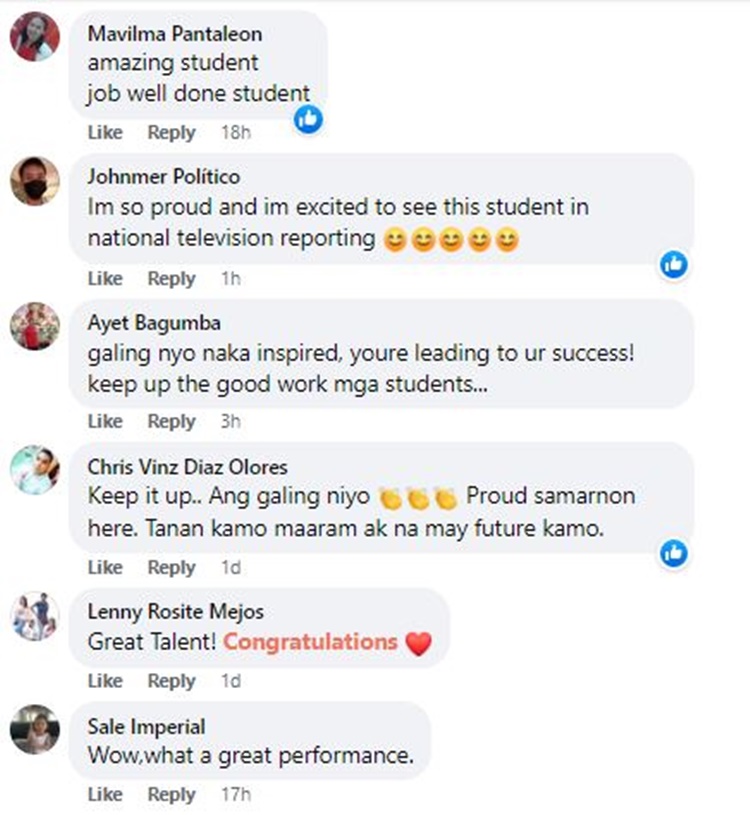View reactions on Johnmer Político's comment
Viewport: 750px width, 815px height.
(674, 264)
